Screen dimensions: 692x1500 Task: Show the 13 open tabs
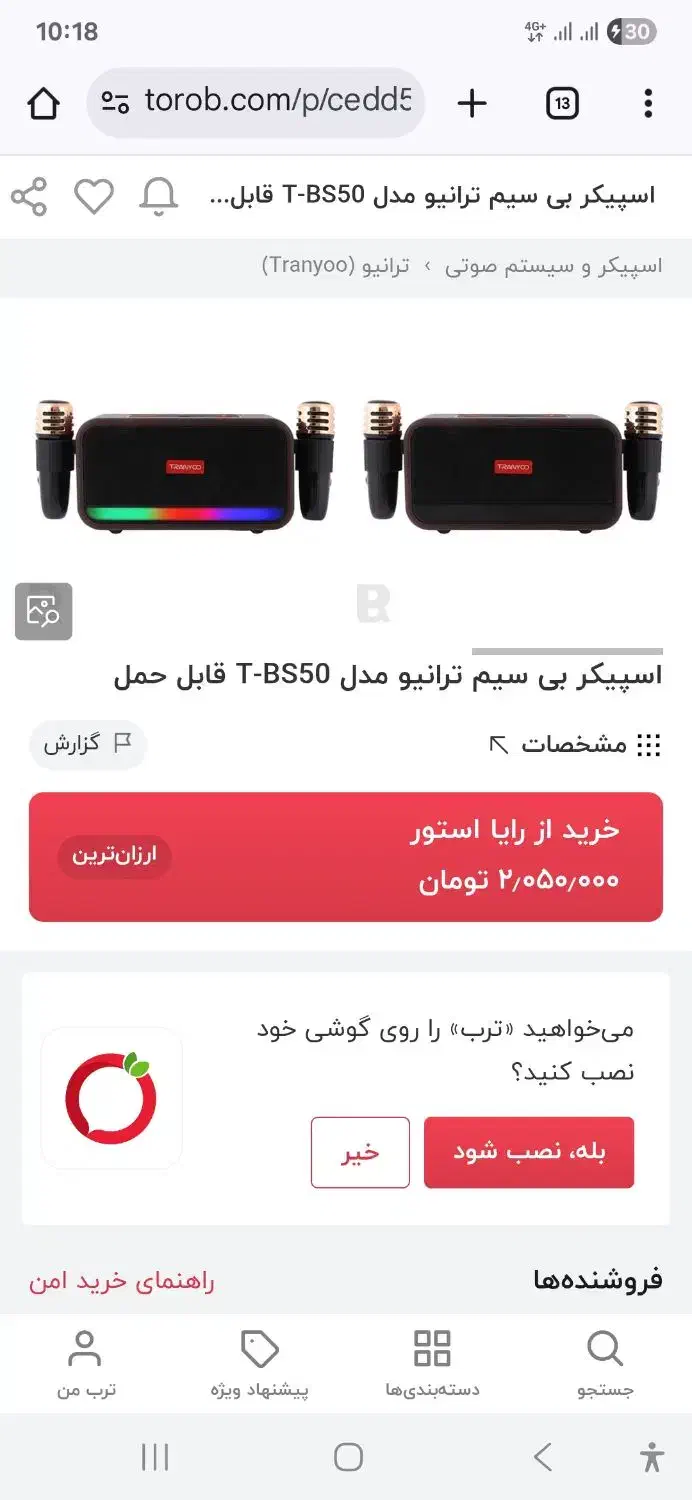(x=562, y=103)
